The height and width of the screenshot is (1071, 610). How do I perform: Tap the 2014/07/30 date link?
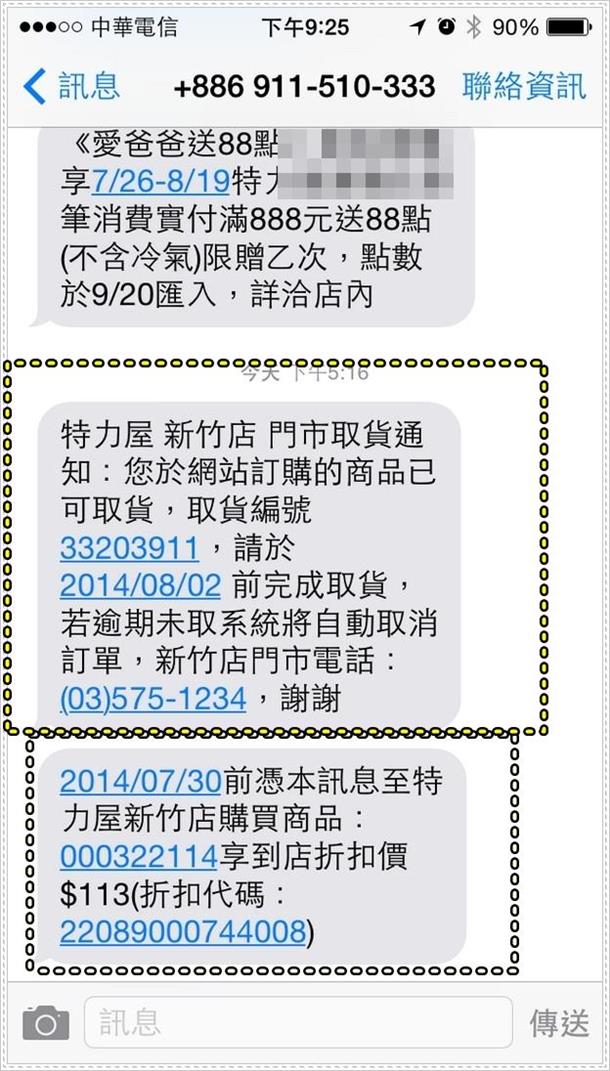point(141,781)
